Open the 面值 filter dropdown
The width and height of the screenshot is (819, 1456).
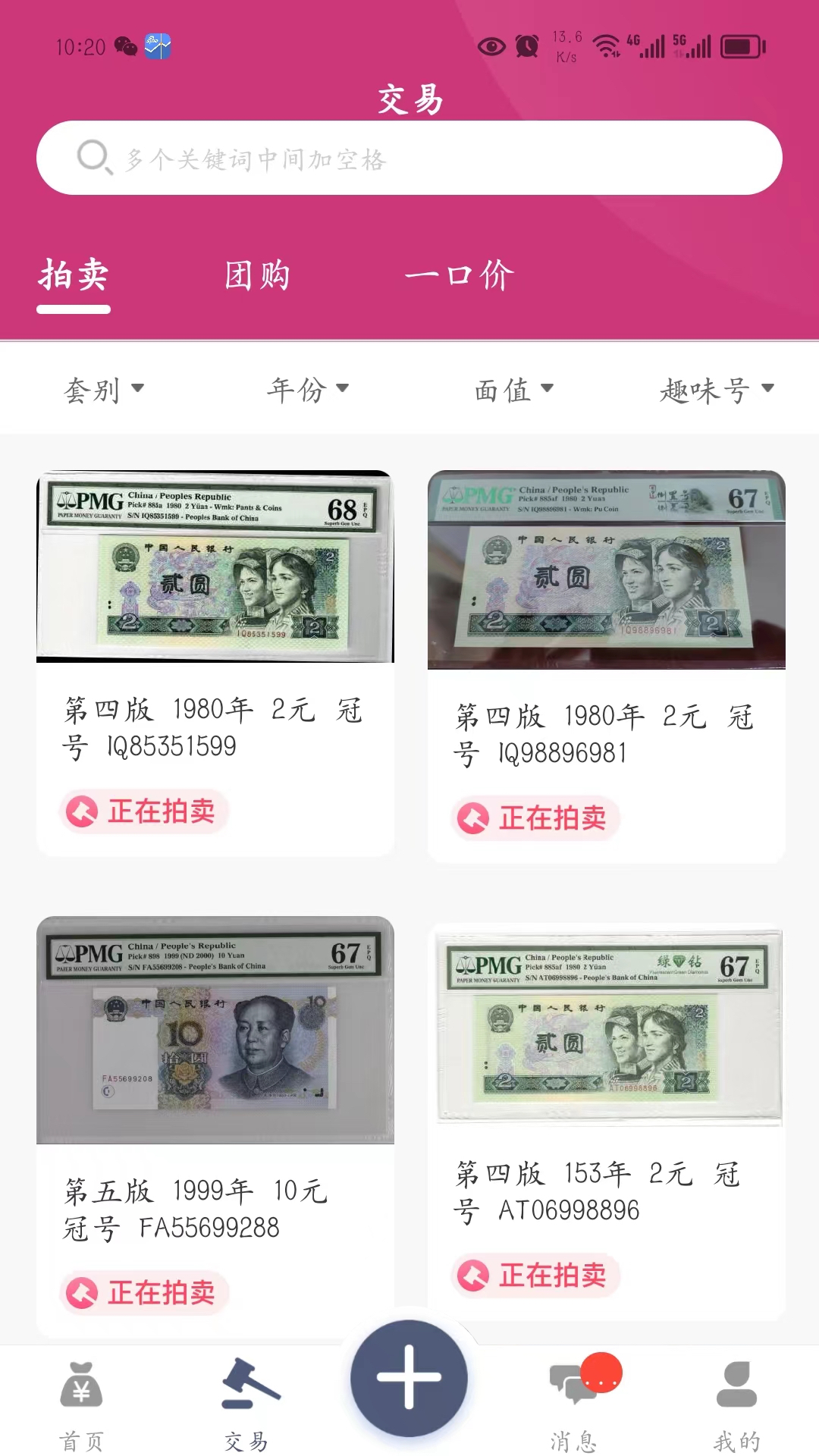514,390
